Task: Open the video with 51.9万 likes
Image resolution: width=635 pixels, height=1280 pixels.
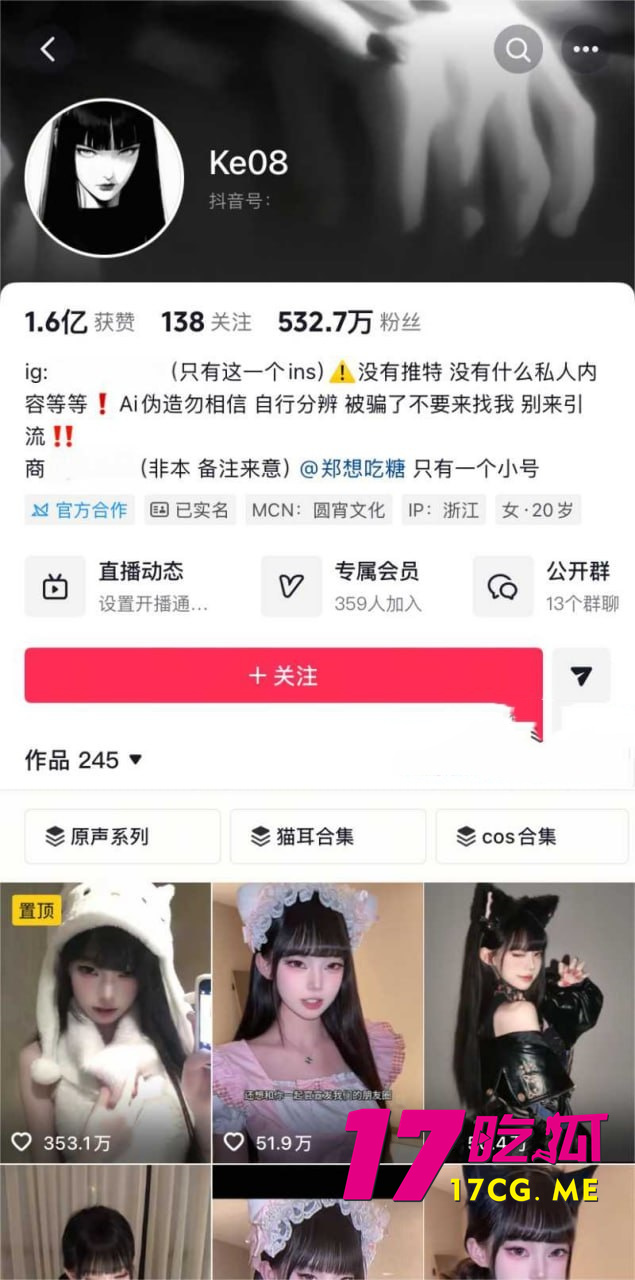Action: tap(317, 1020)
